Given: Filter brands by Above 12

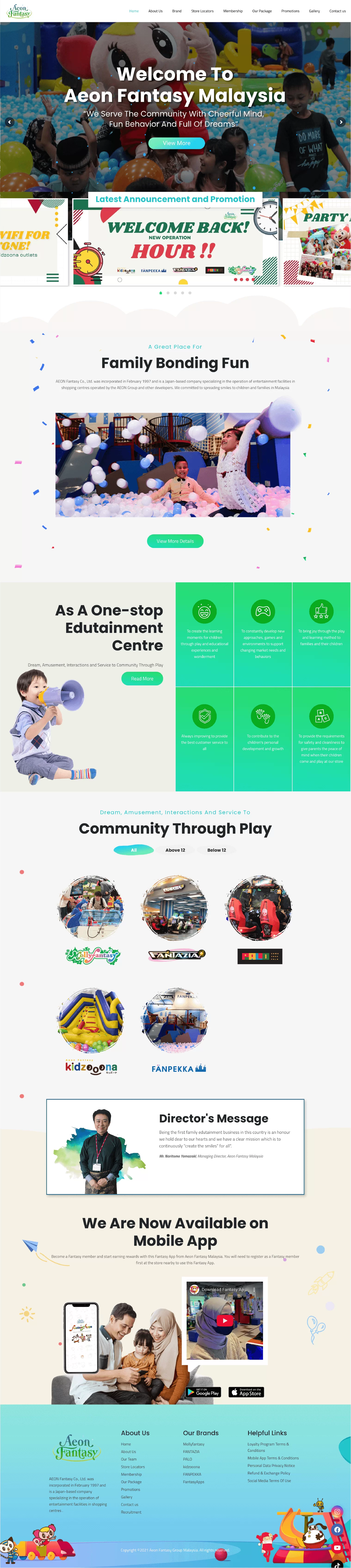Looking at the screenshot, I should pyautogui.click(x=175, y=850).
